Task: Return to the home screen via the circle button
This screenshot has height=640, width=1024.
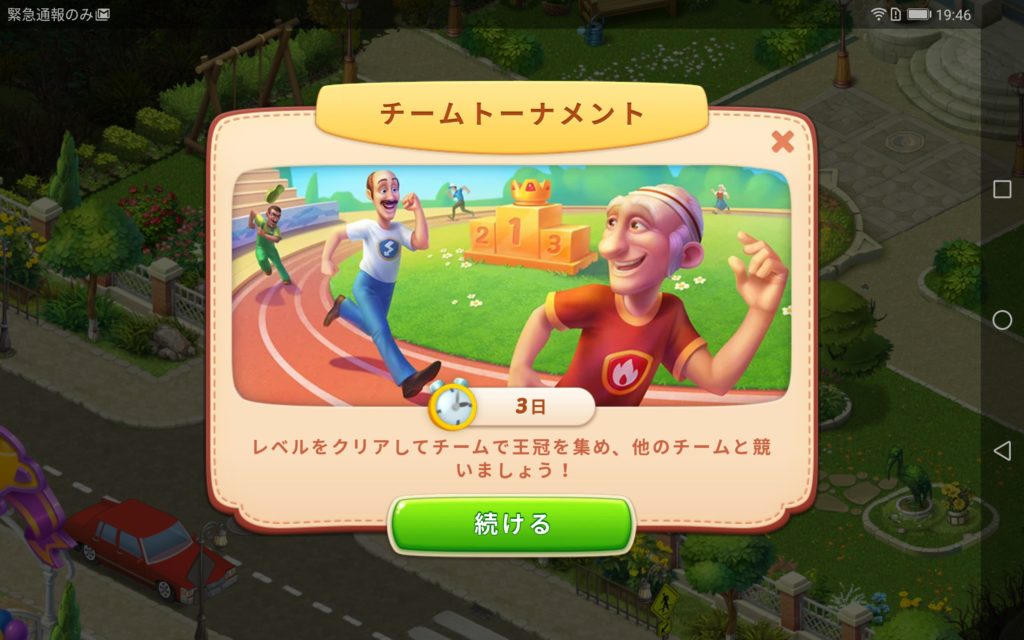Action: [x=1002, y=320]
